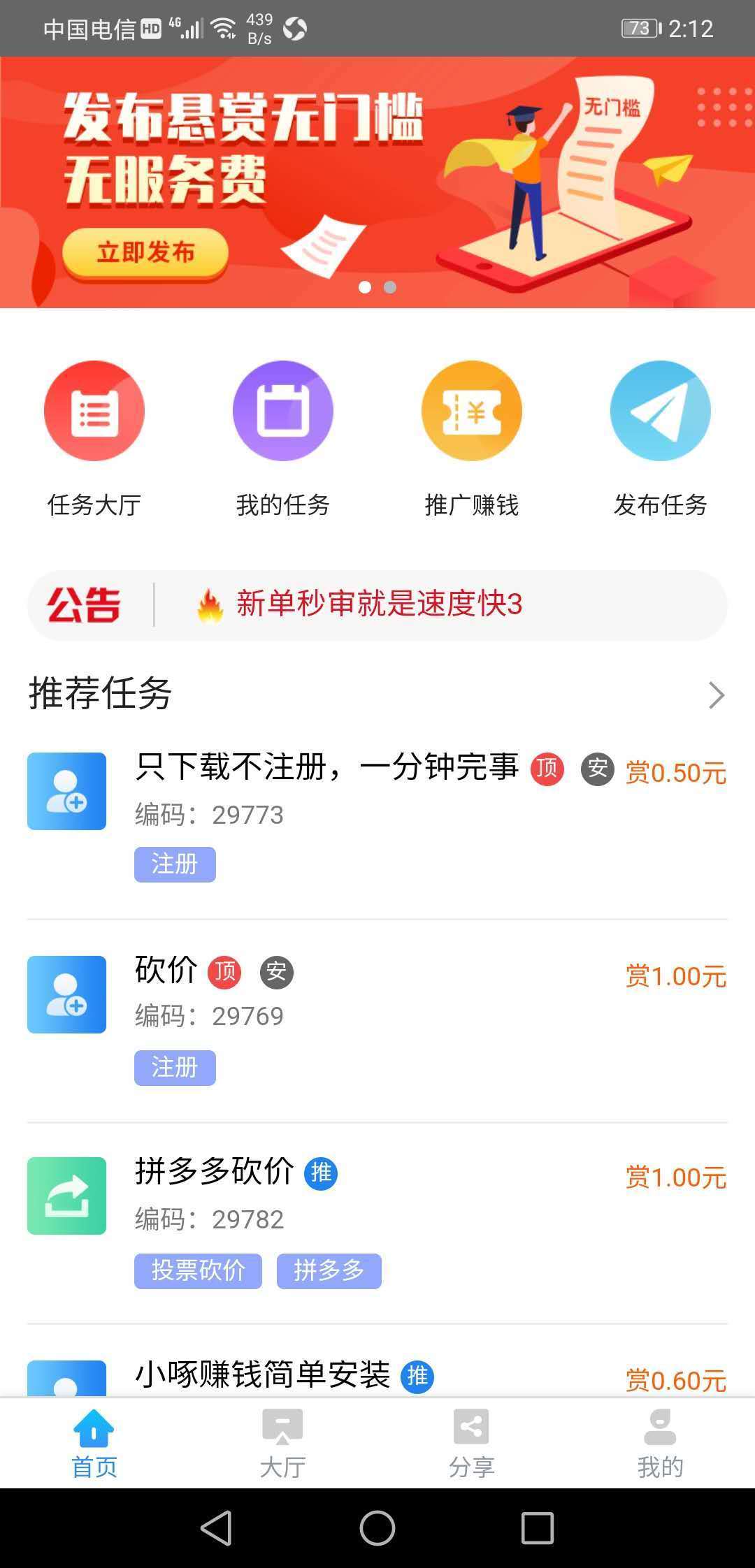Screen dimensions: 755x1568
Task: Click the 立即发布 banner button
Action: tap(145, 253)
